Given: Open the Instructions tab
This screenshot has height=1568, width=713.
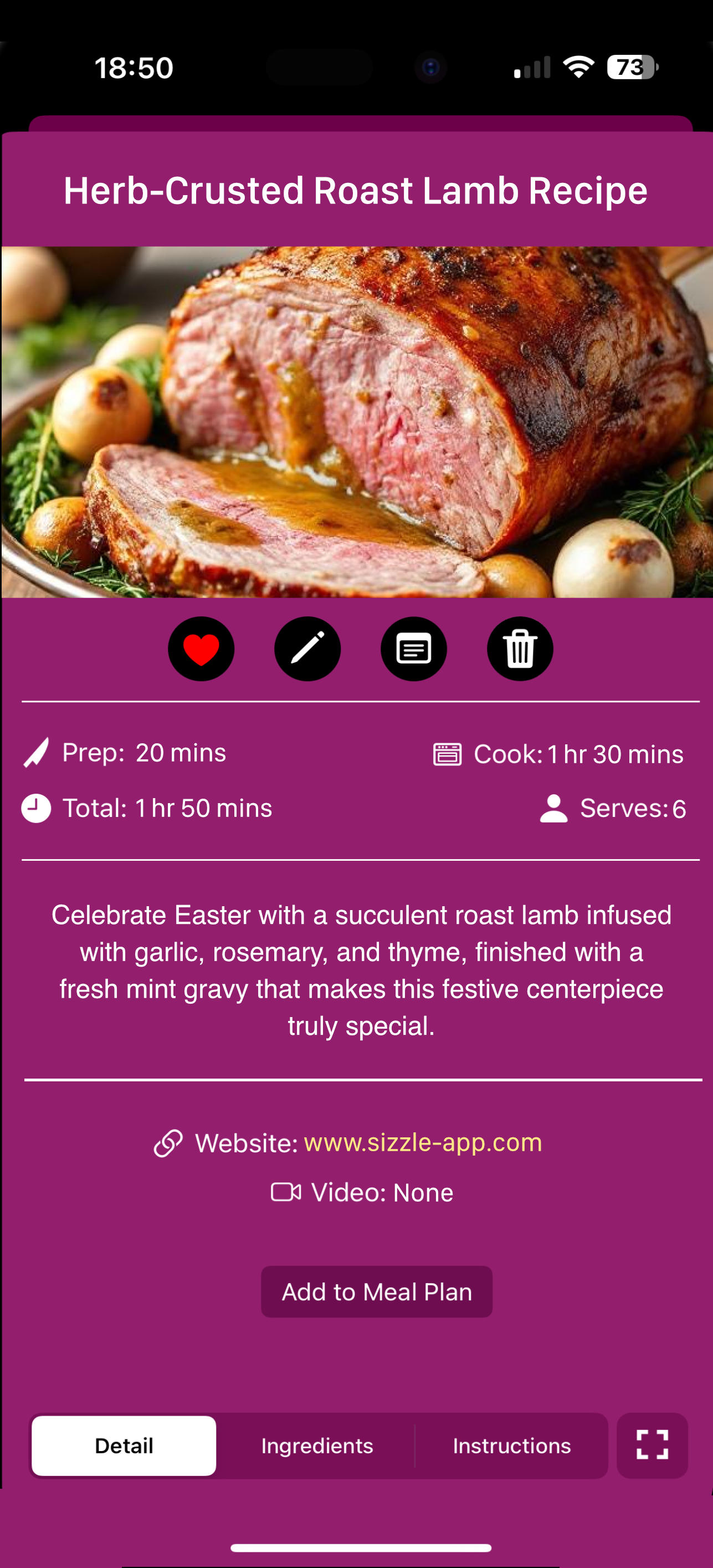Looking at the screenshot, I should coord(511,1446).
